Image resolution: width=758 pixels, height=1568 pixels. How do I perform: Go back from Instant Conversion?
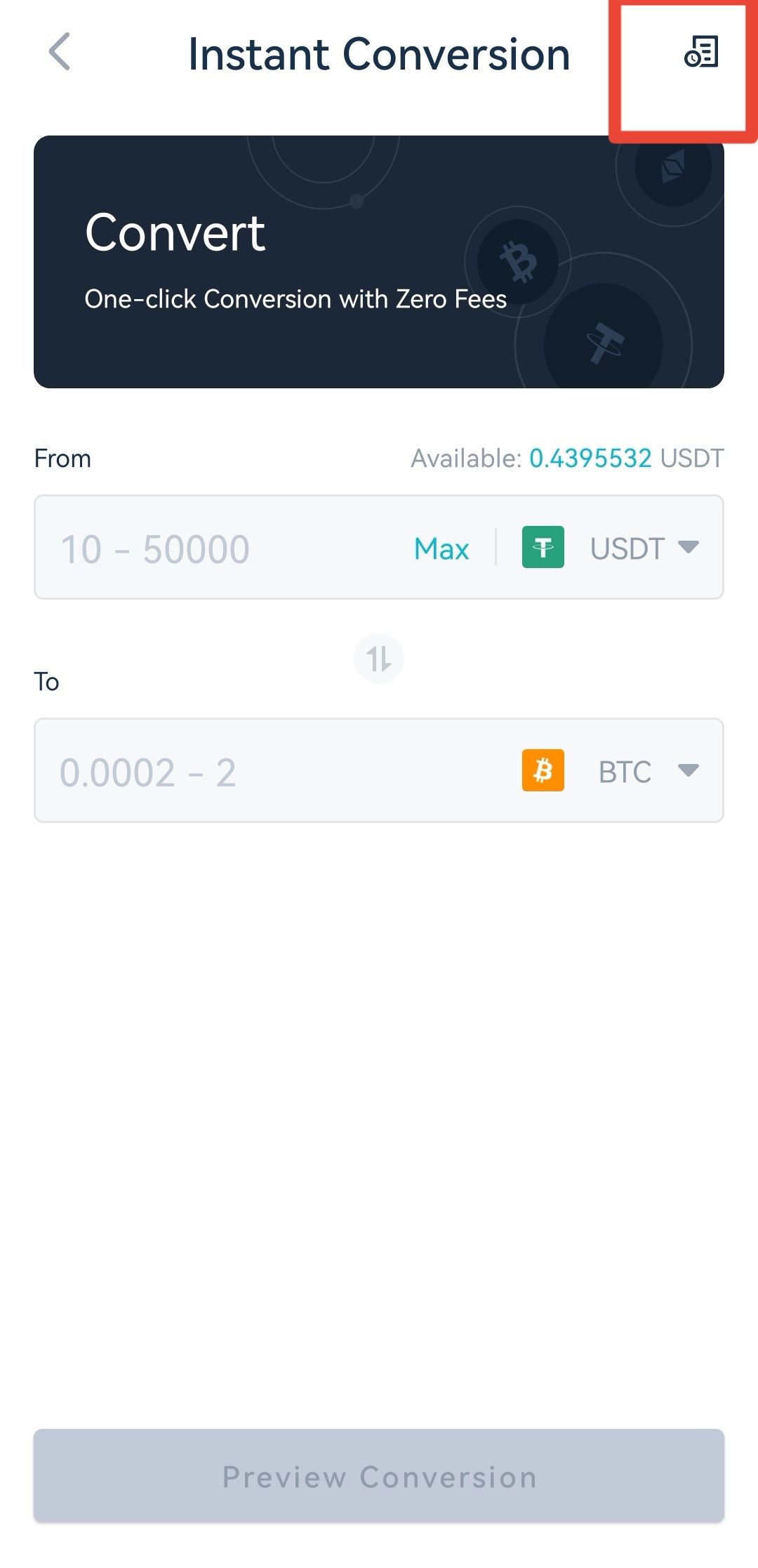(60, 52)
